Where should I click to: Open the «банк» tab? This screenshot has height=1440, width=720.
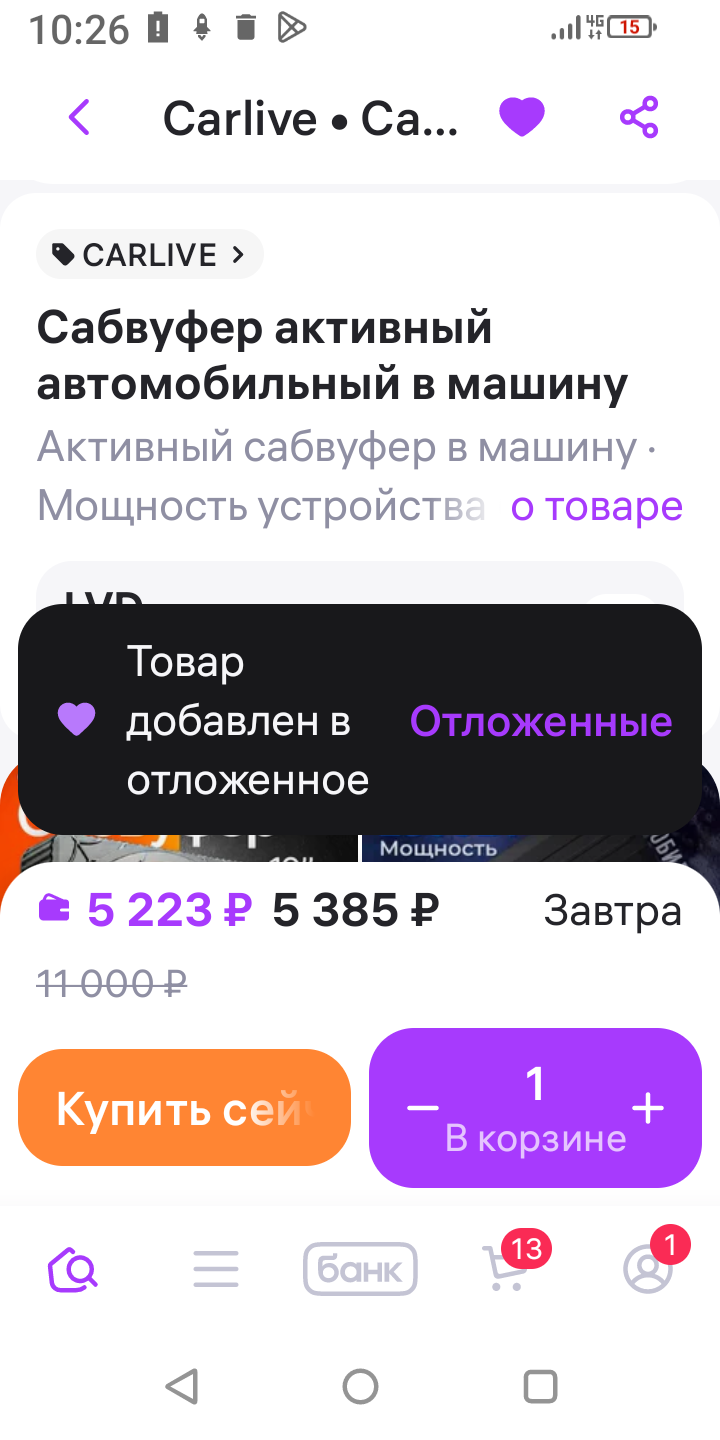360,1270
